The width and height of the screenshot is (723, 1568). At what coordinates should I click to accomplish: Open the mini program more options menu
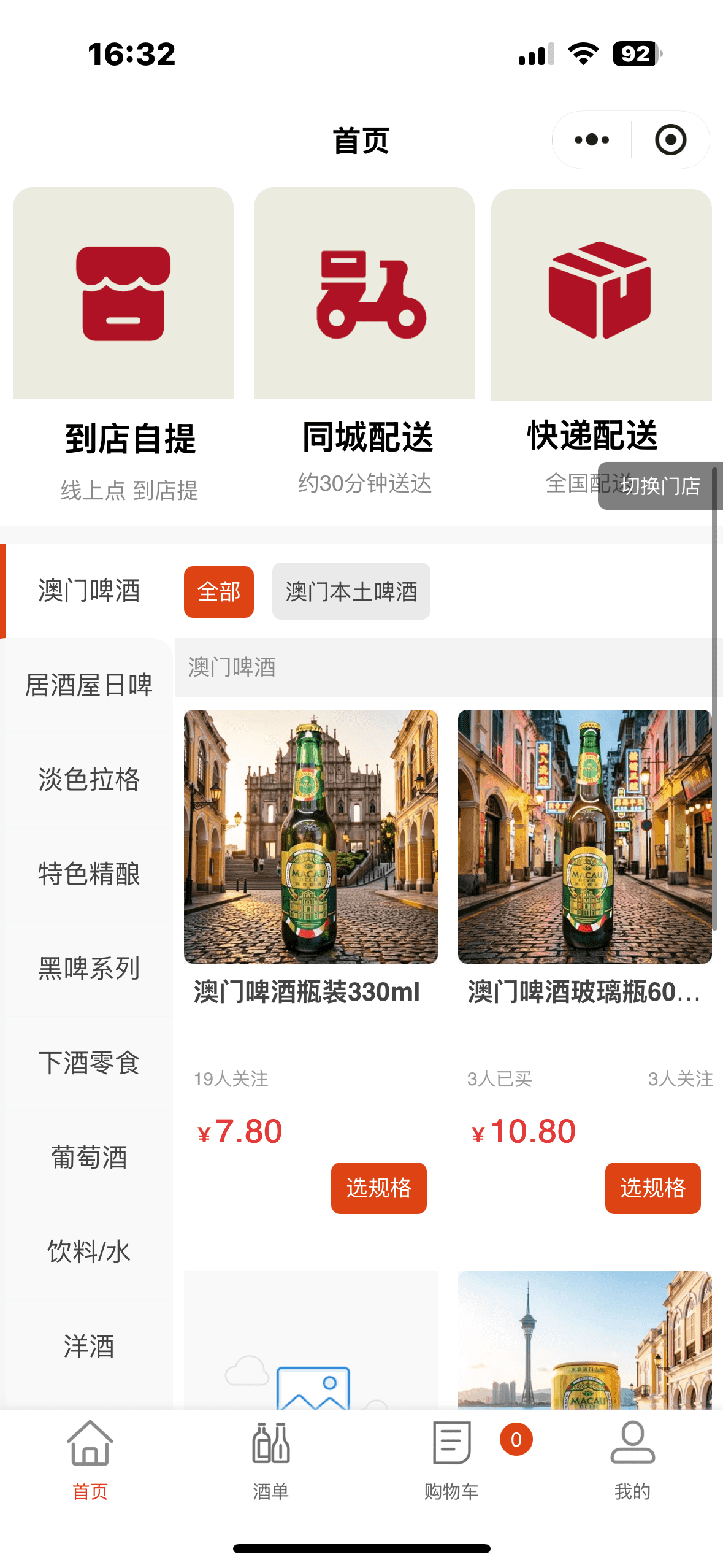click(592, 140)
